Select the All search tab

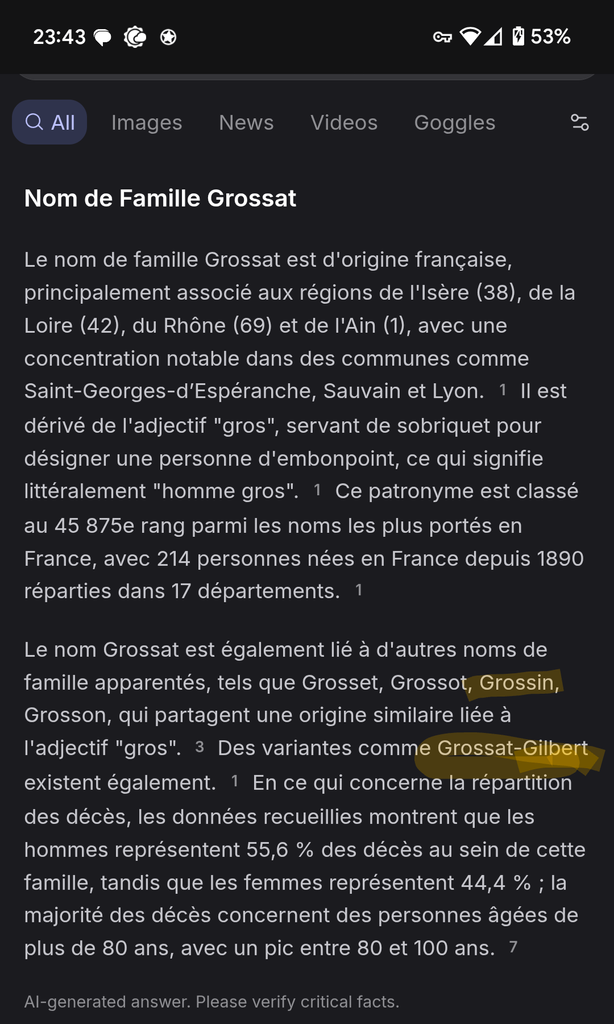click(x=50, y=122)
